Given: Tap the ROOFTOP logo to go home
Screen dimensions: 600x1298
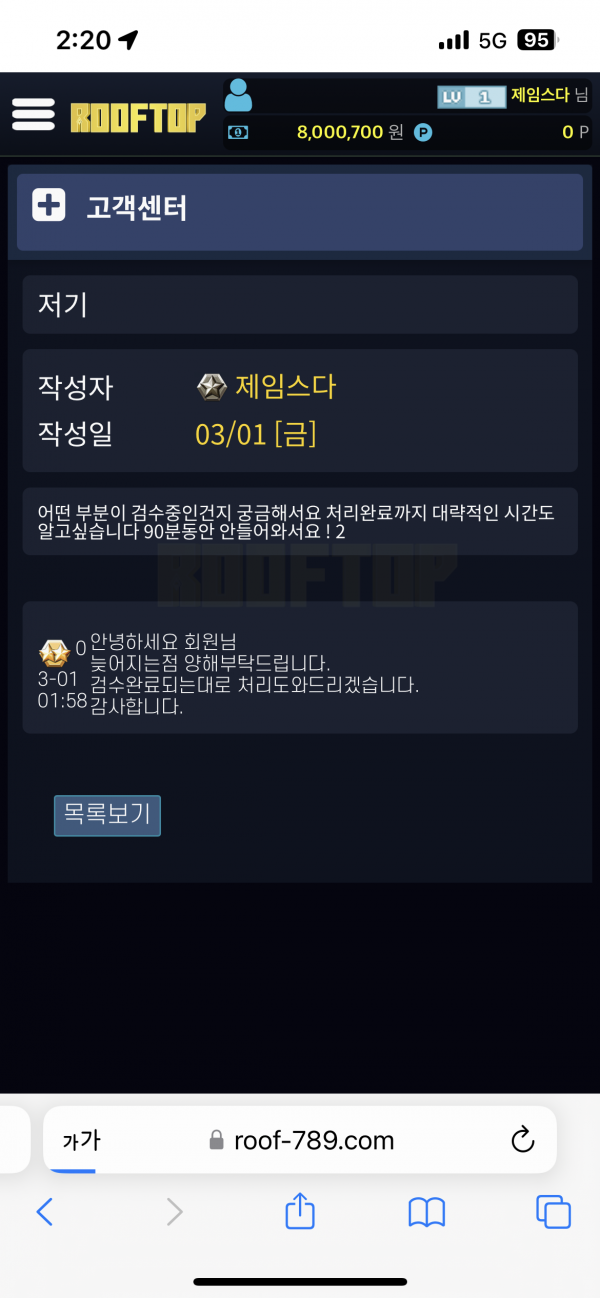Looking at the screenshot, I should (x=138, y=117).
